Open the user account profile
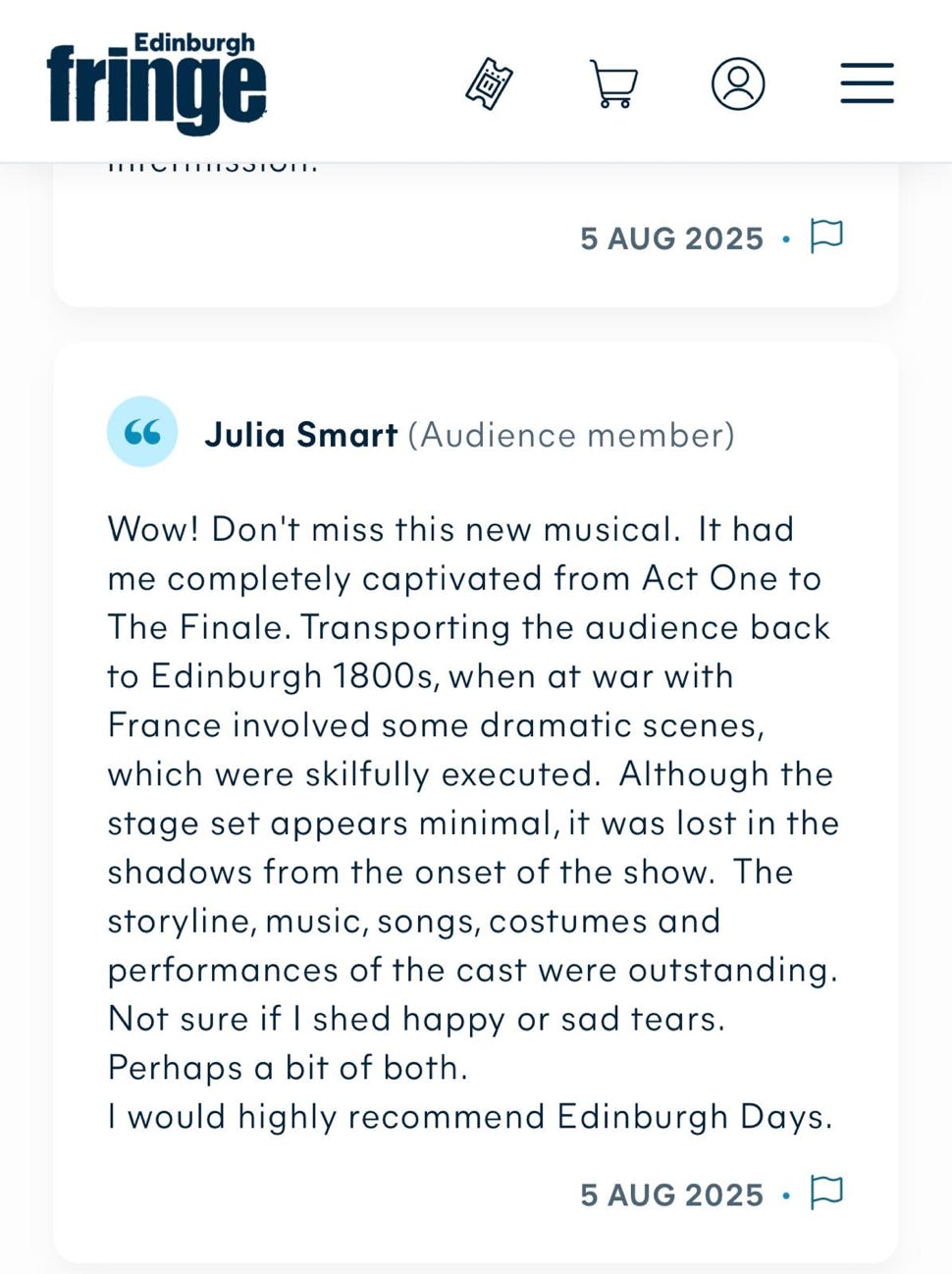The width and height of the screenshot is (952, 1274). (x=738, y=83)
